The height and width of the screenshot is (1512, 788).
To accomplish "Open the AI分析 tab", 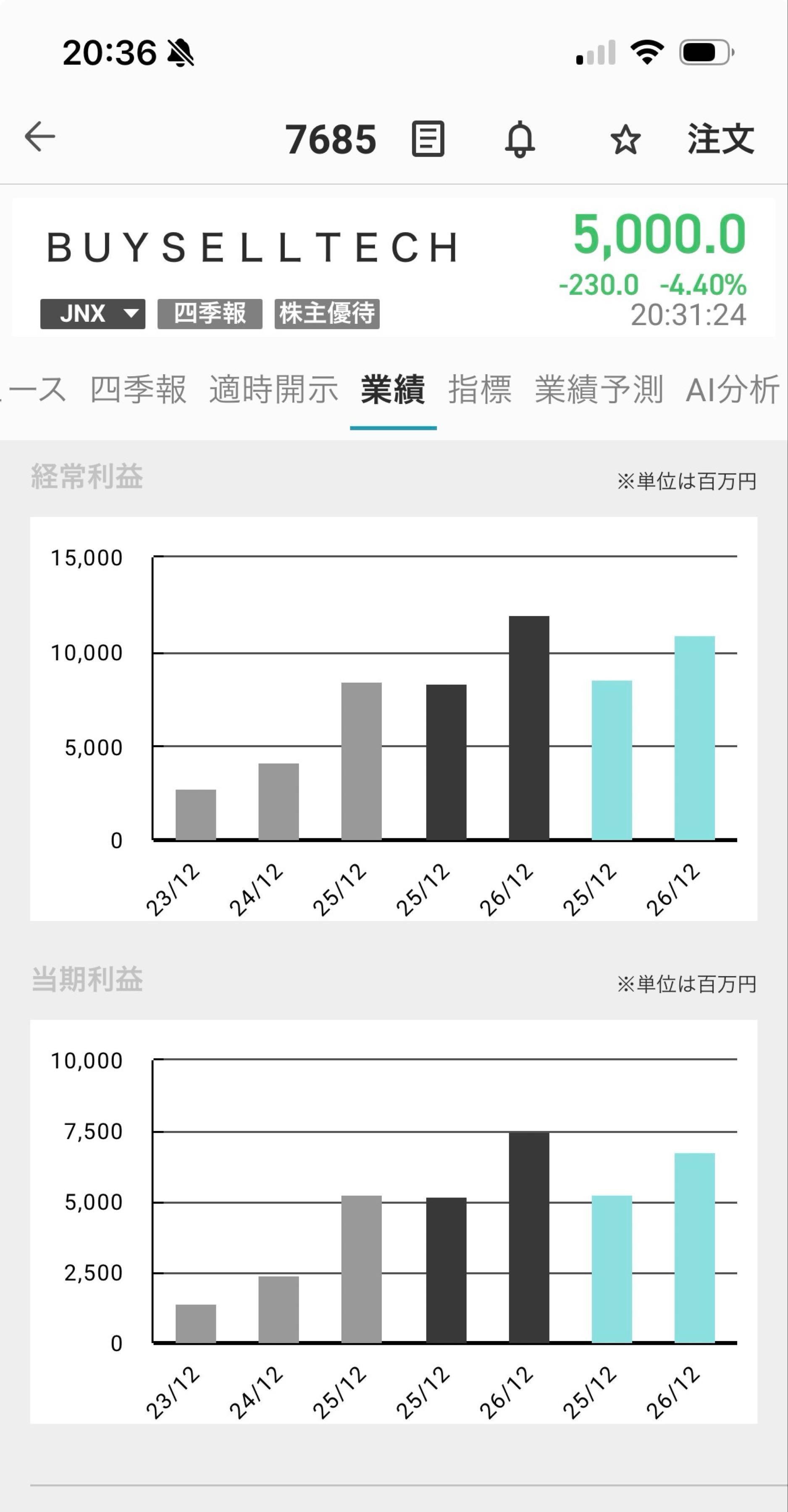I will point(732,390).
